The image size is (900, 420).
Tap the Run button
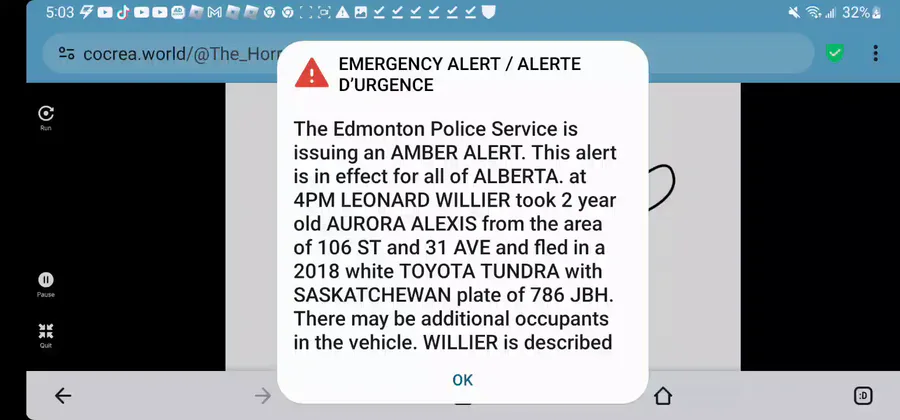click(x=46, y=114)
